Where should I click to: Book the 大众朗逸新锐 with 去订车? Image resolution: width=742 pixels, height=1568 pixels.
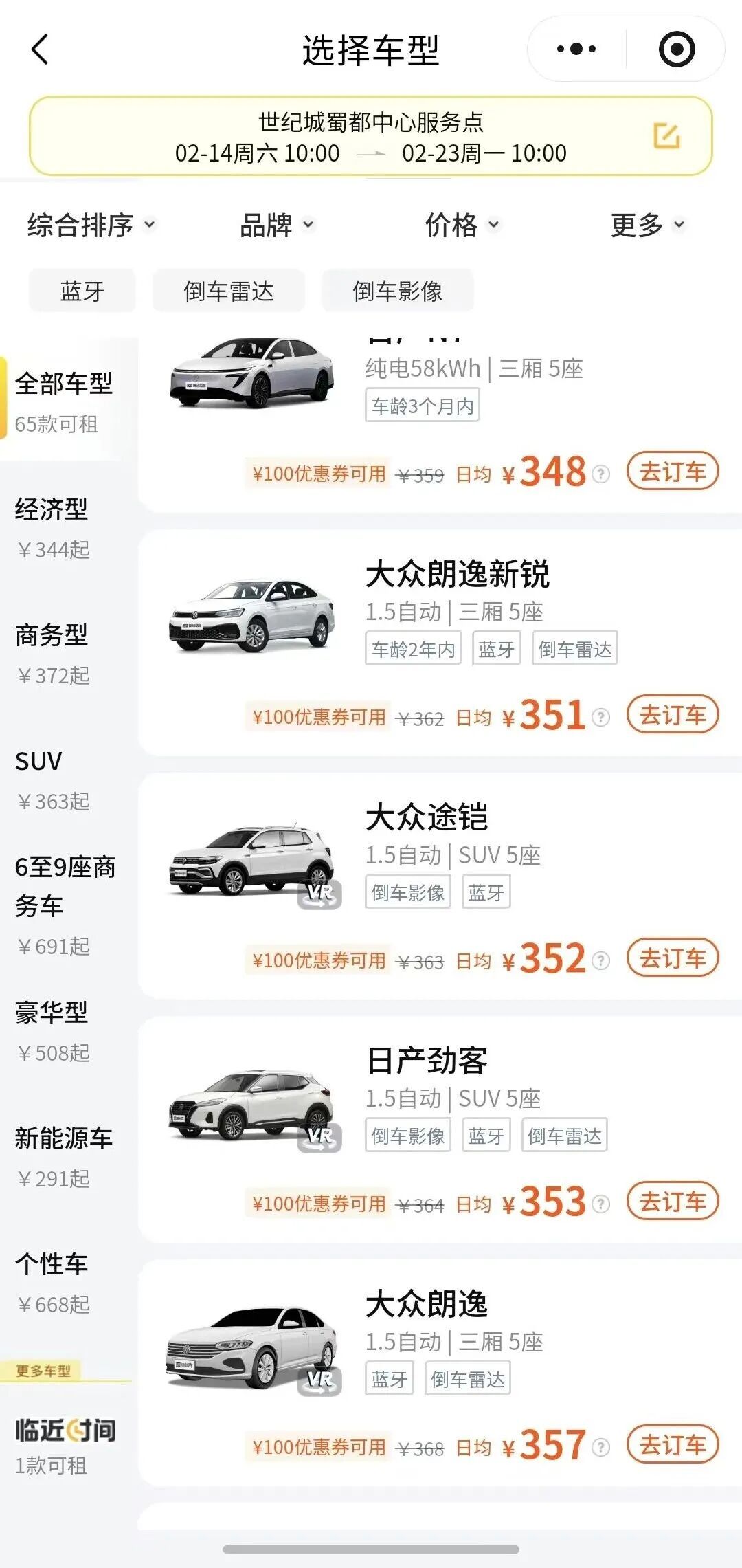672,715
